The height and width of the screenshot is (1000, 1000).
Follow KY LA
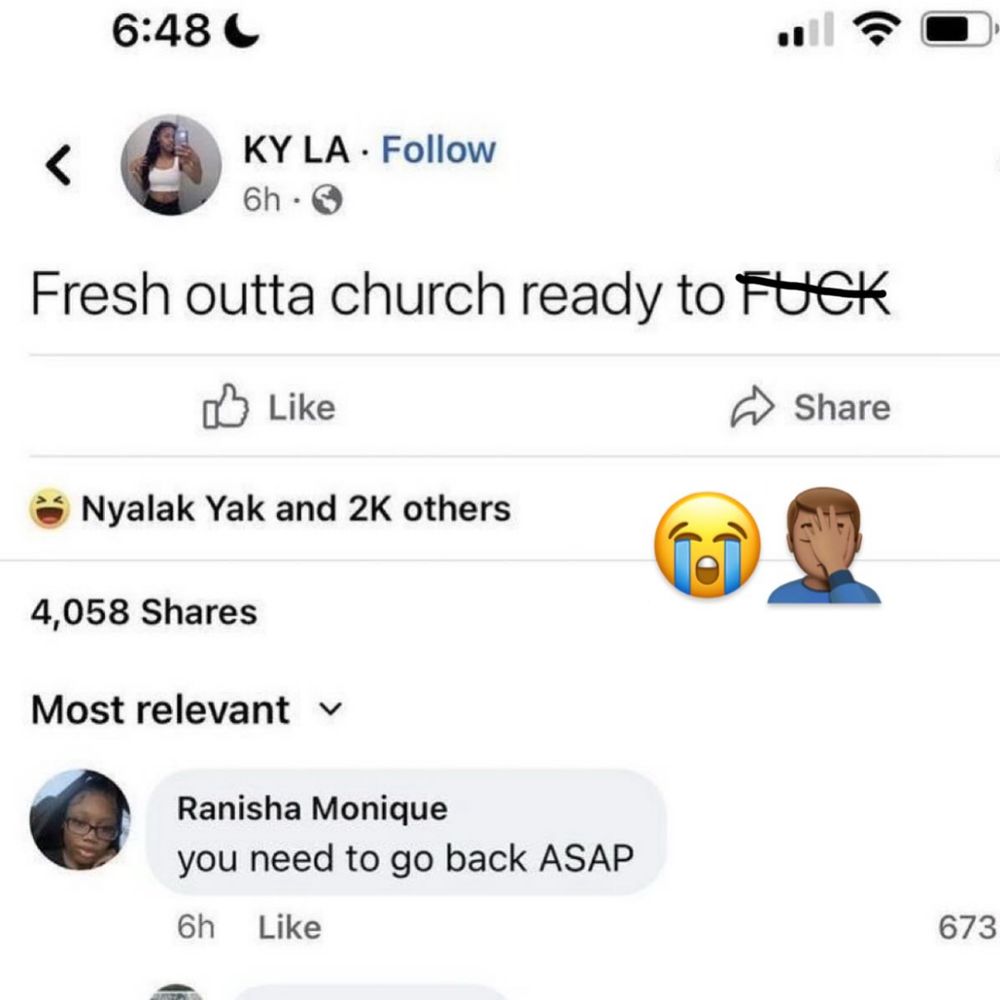438,150
